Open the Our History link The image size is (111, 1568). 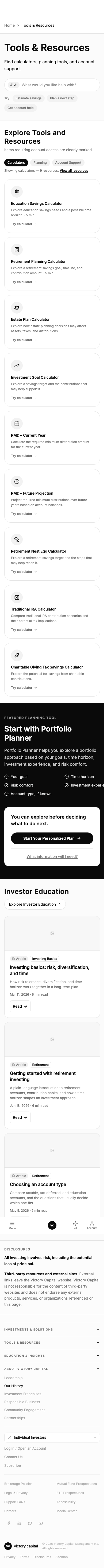click(x=14, y=1386)
